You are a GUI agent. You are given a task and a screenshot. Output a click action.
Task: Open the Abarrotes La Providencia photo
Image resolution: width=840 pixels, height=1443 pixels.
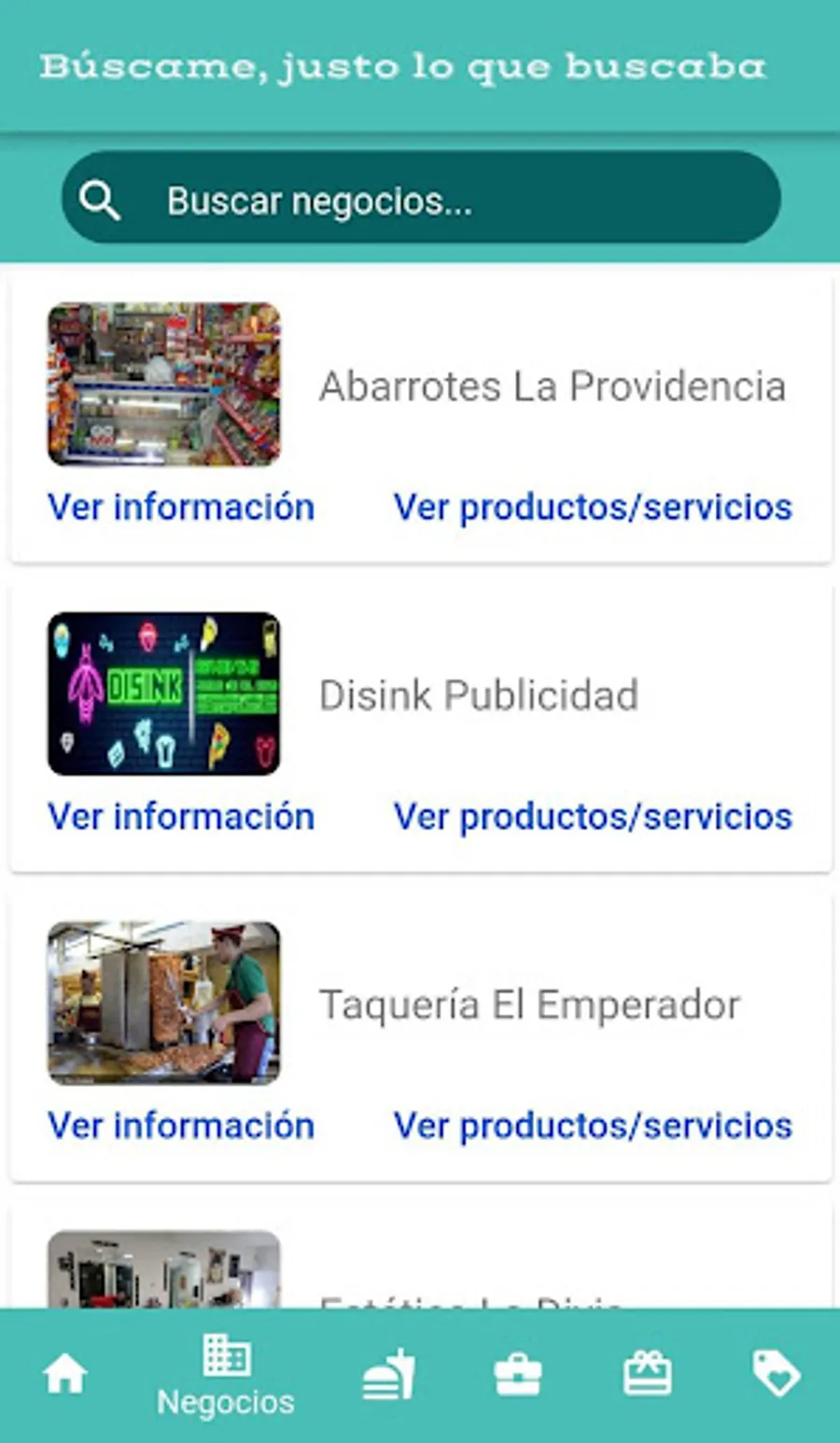click(x=164, y=384)
